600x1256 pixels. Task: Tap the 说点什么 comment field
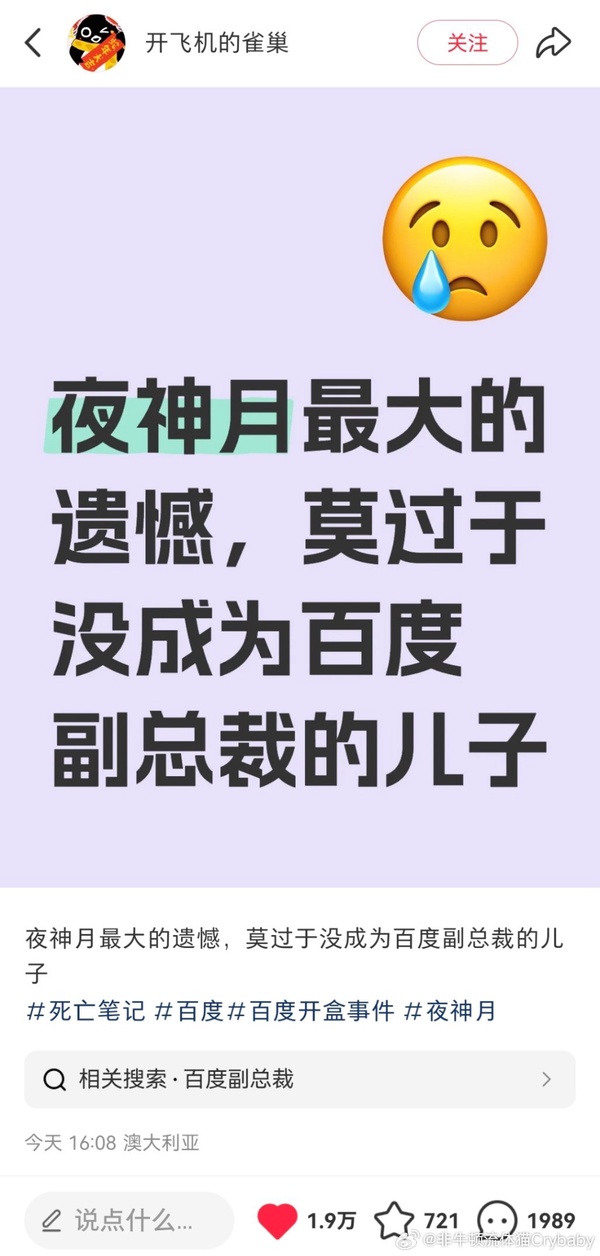pos(128,1221)
